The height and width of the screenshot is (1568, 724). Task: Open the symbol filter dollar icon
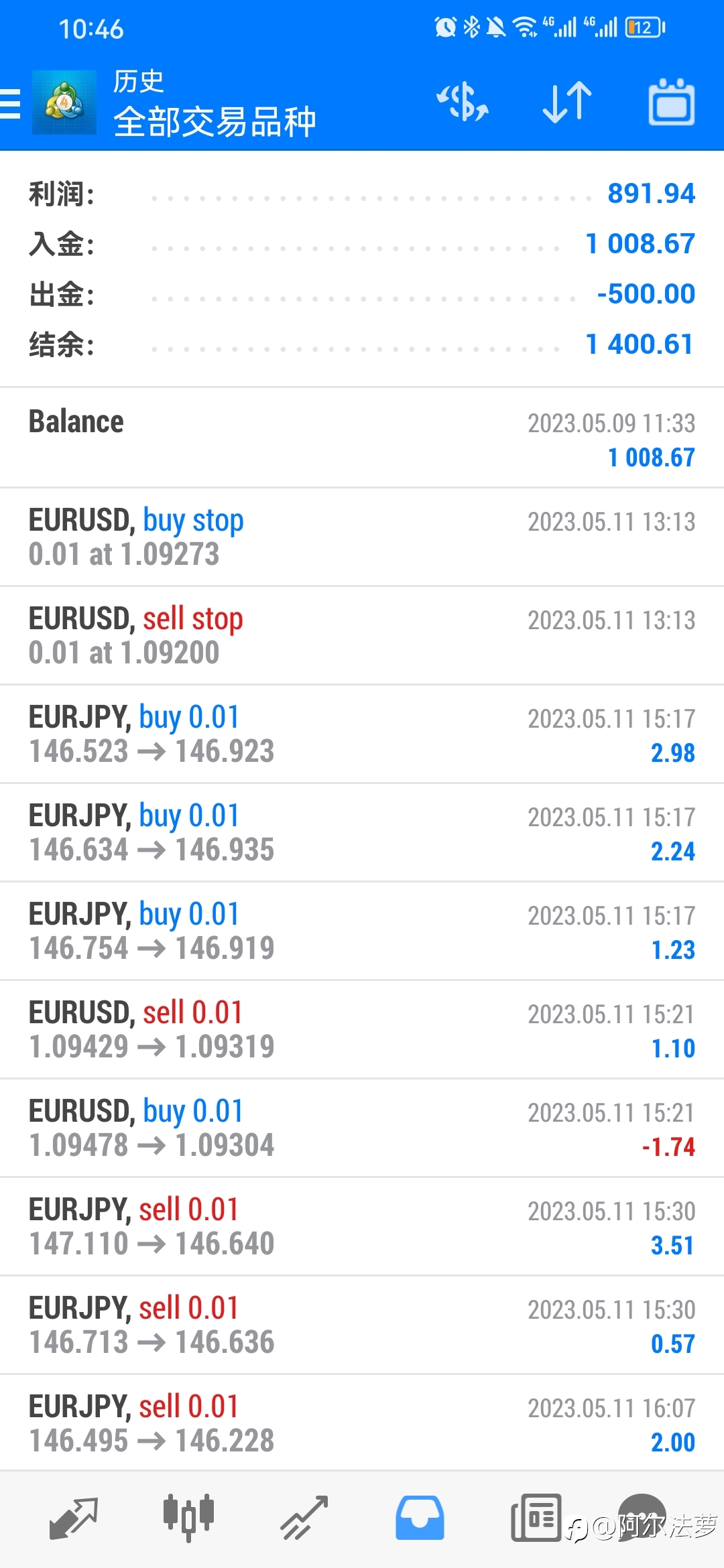pos(463,103)
